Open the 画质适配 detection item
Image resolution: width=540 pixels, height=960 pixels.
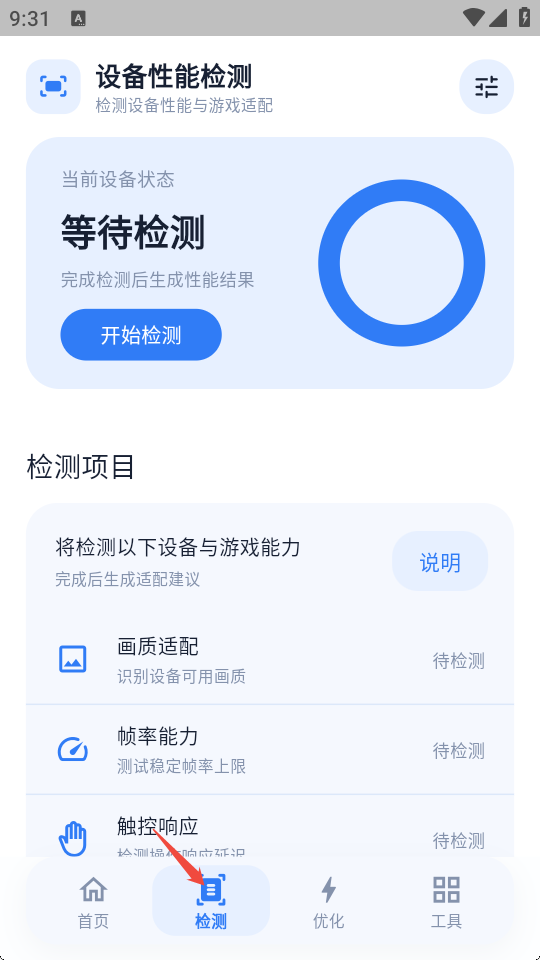point(269,660)
